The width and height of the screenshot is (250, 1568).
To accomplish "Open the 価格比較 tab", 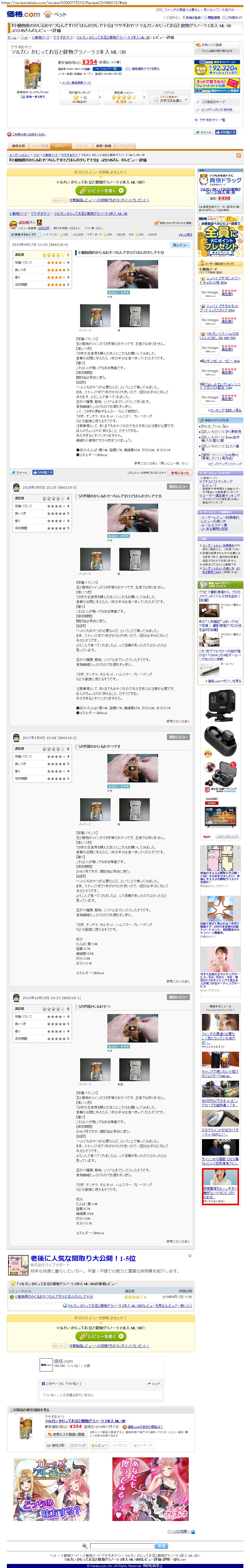I will coord(18,146).
